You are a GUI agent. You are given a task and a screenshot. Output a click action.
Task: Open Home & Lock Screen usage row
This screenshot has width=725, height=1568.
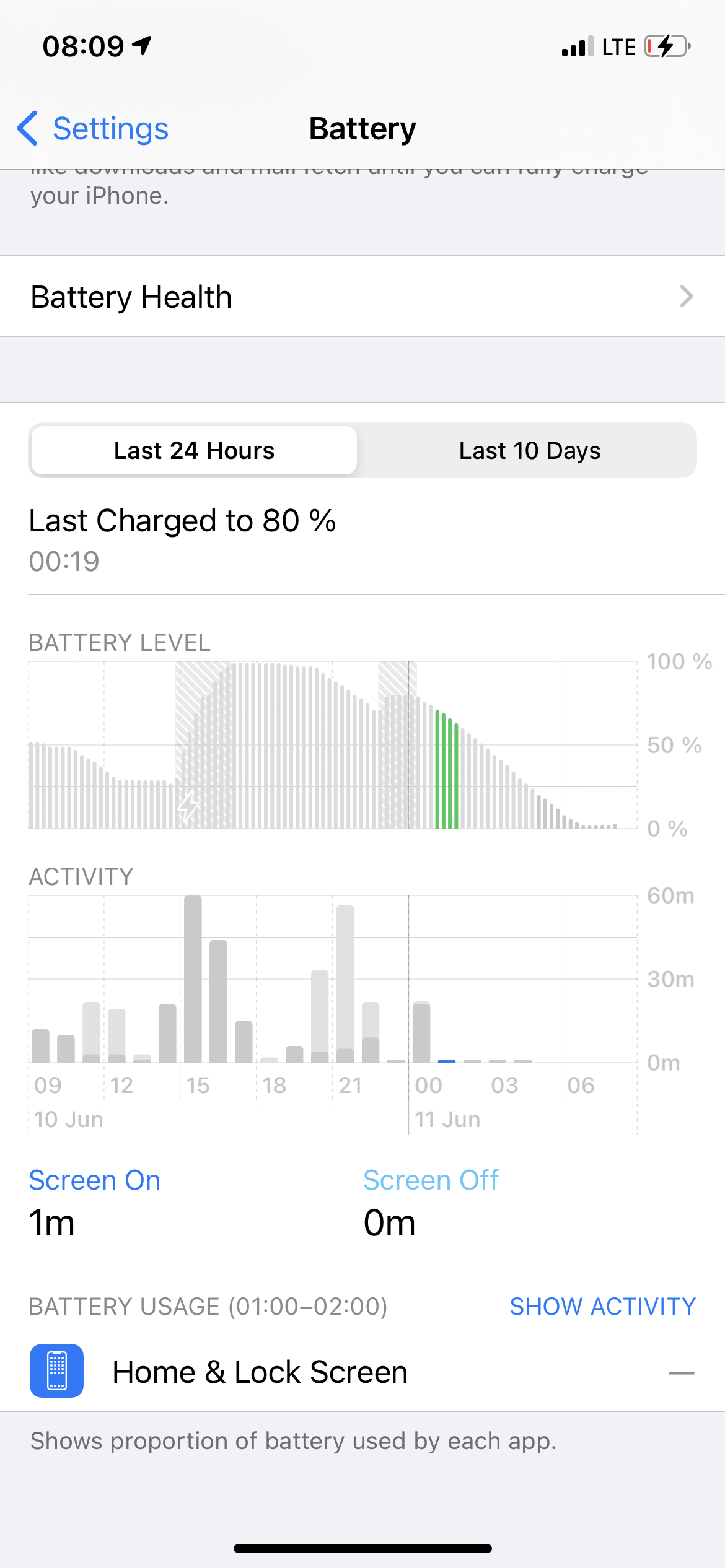point(362,1372)
